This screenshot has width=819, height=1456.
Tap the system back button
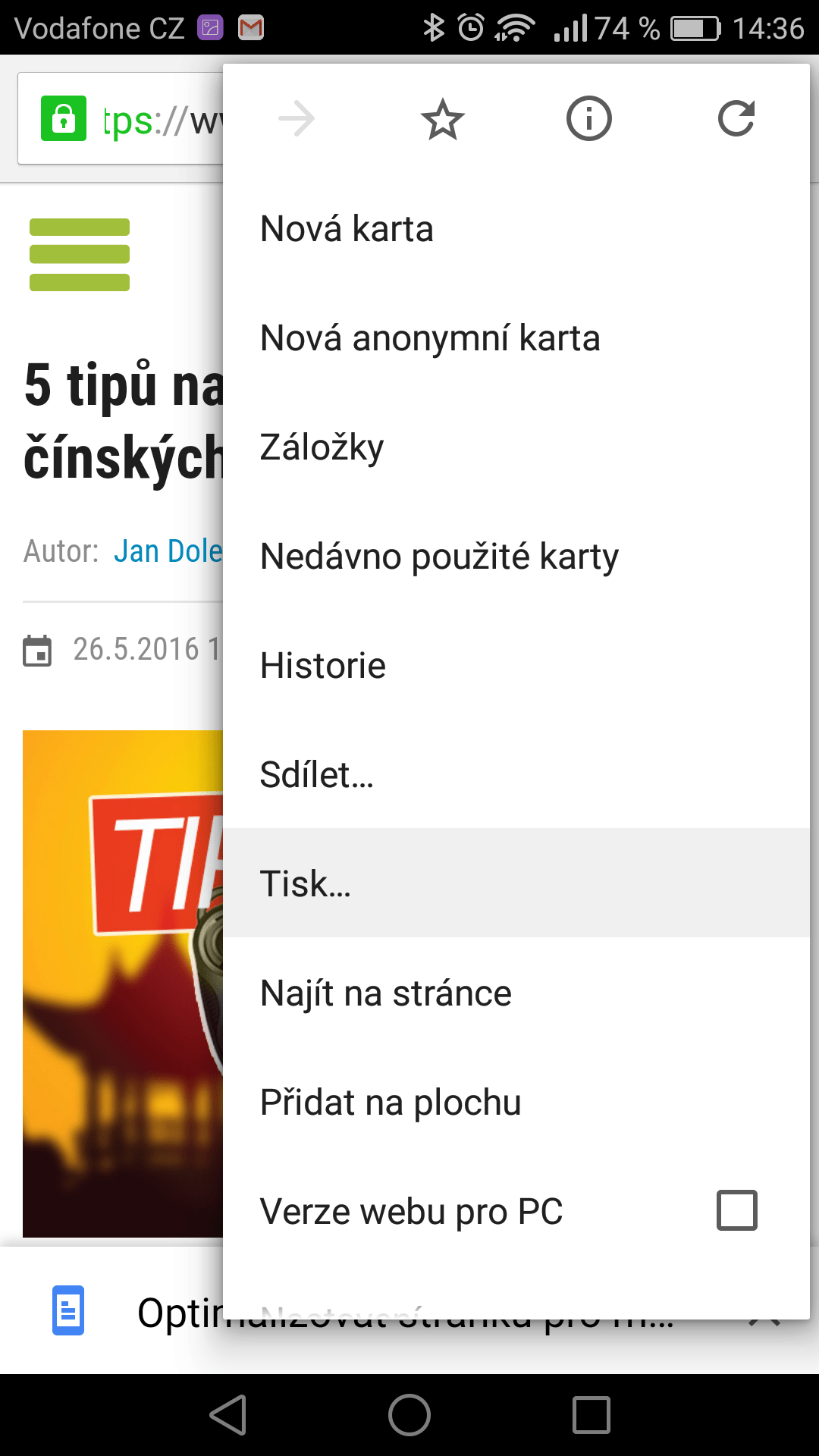[x=228, y=1415]
